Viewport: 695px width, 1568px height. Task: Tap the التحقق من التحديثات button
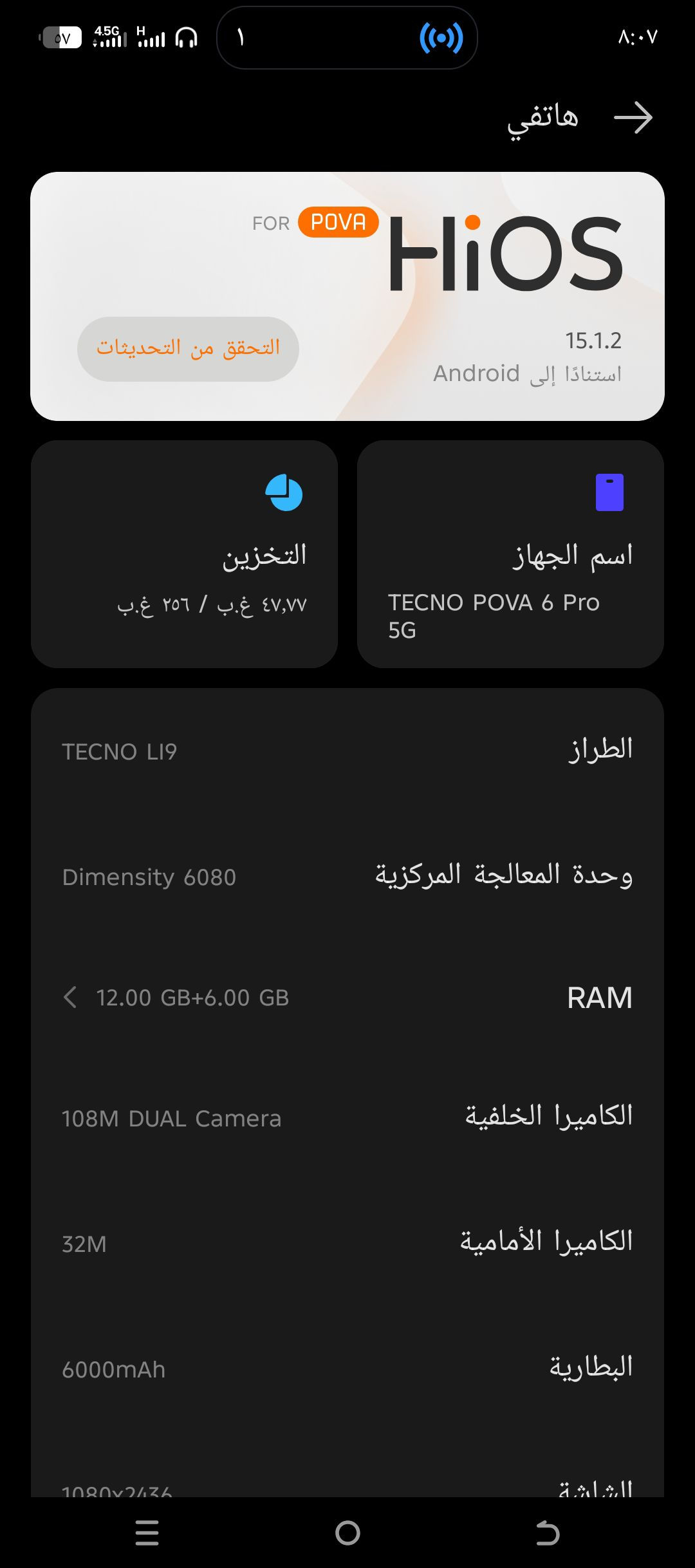coord(188,349)
